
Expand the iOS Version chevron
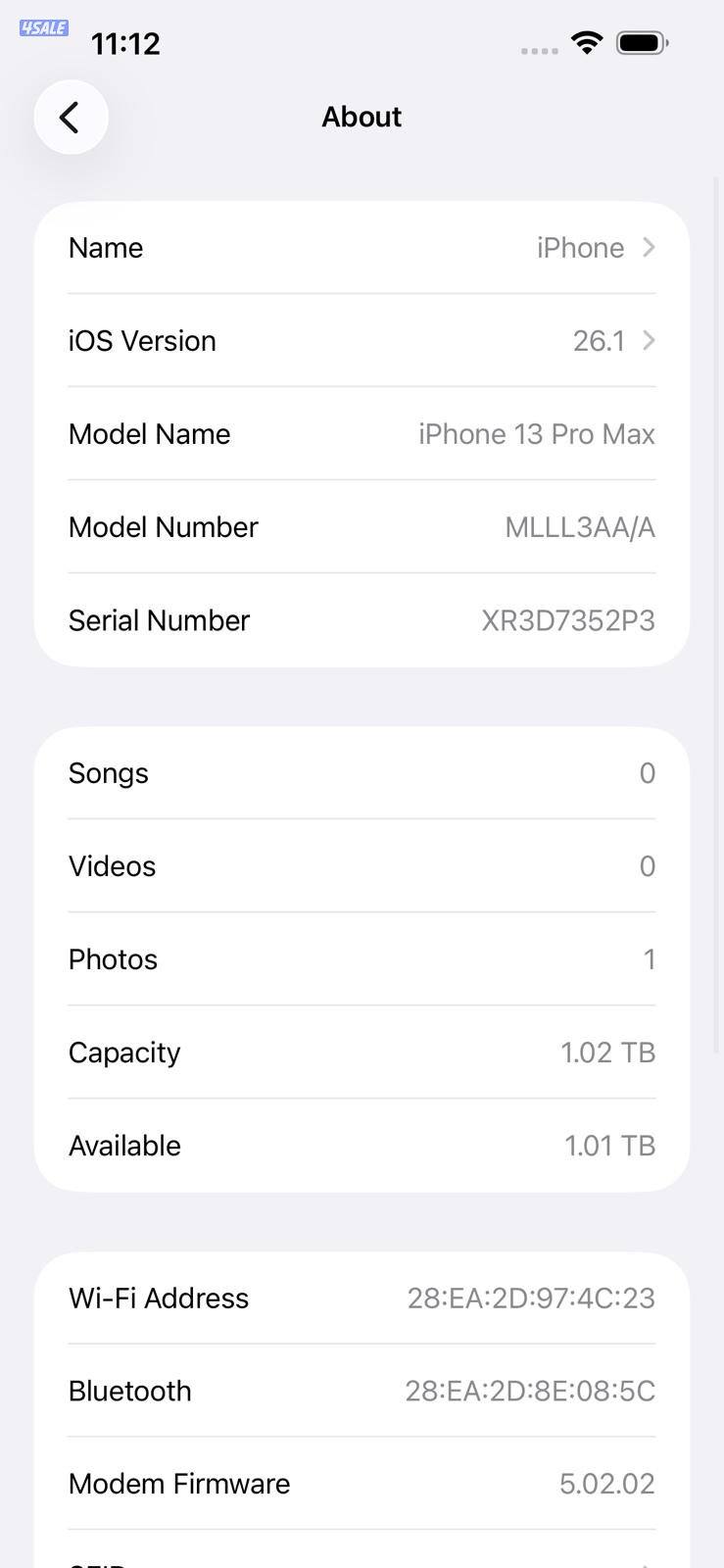pyautogui.click(x=648, y=341)
